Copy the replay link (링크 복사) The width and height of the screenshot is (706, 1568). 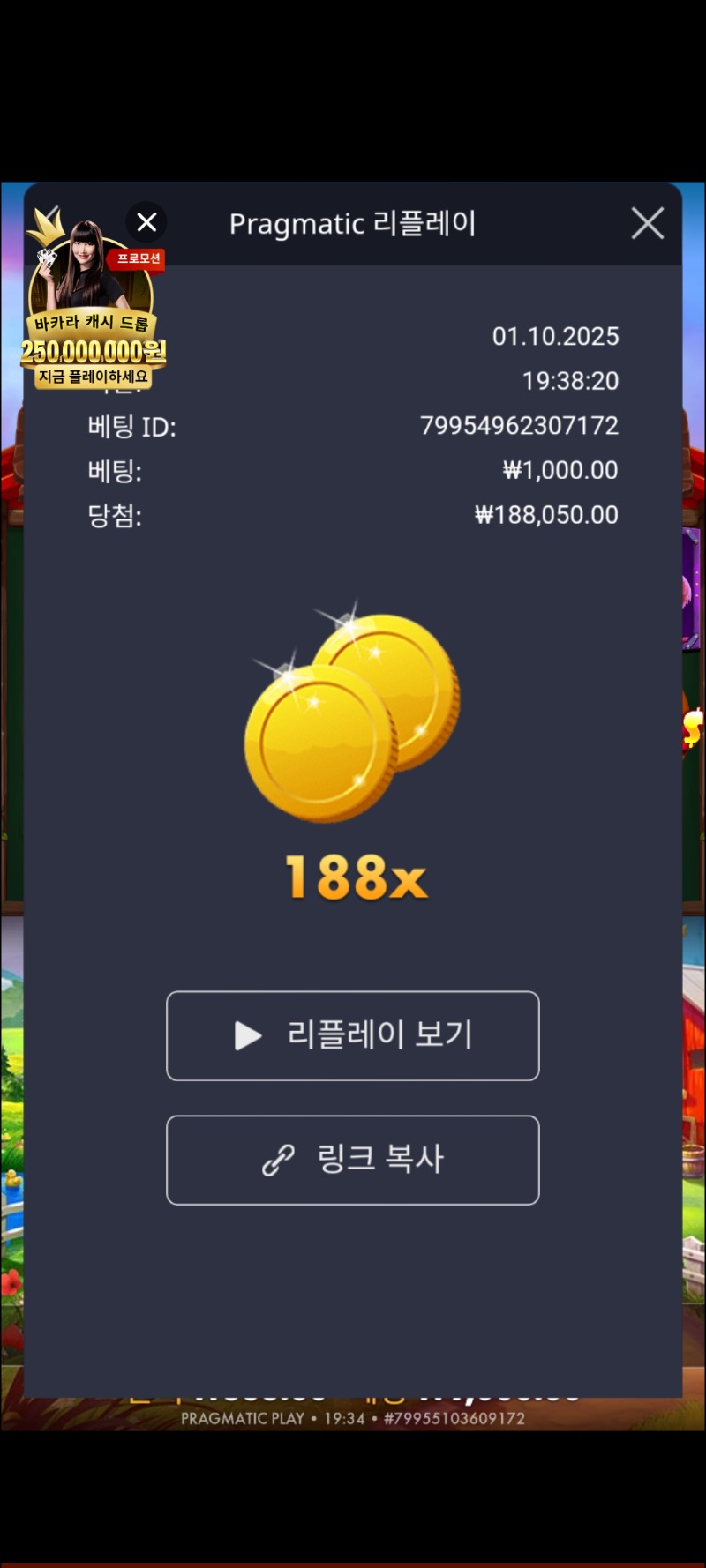tap(352, 1160)
